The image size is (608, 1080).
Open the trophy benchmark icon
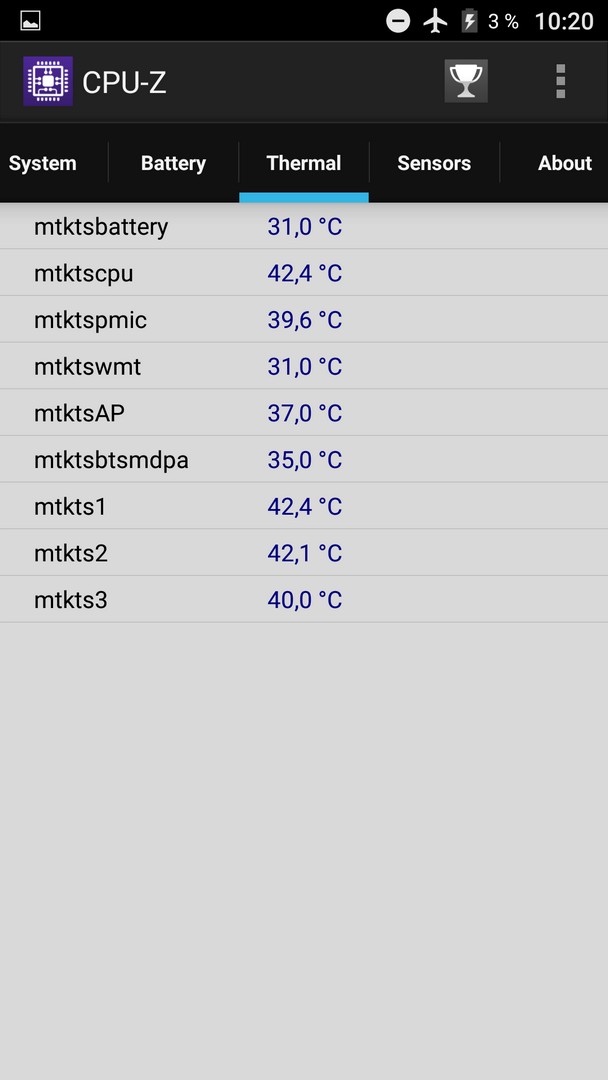tap(466, 81)
